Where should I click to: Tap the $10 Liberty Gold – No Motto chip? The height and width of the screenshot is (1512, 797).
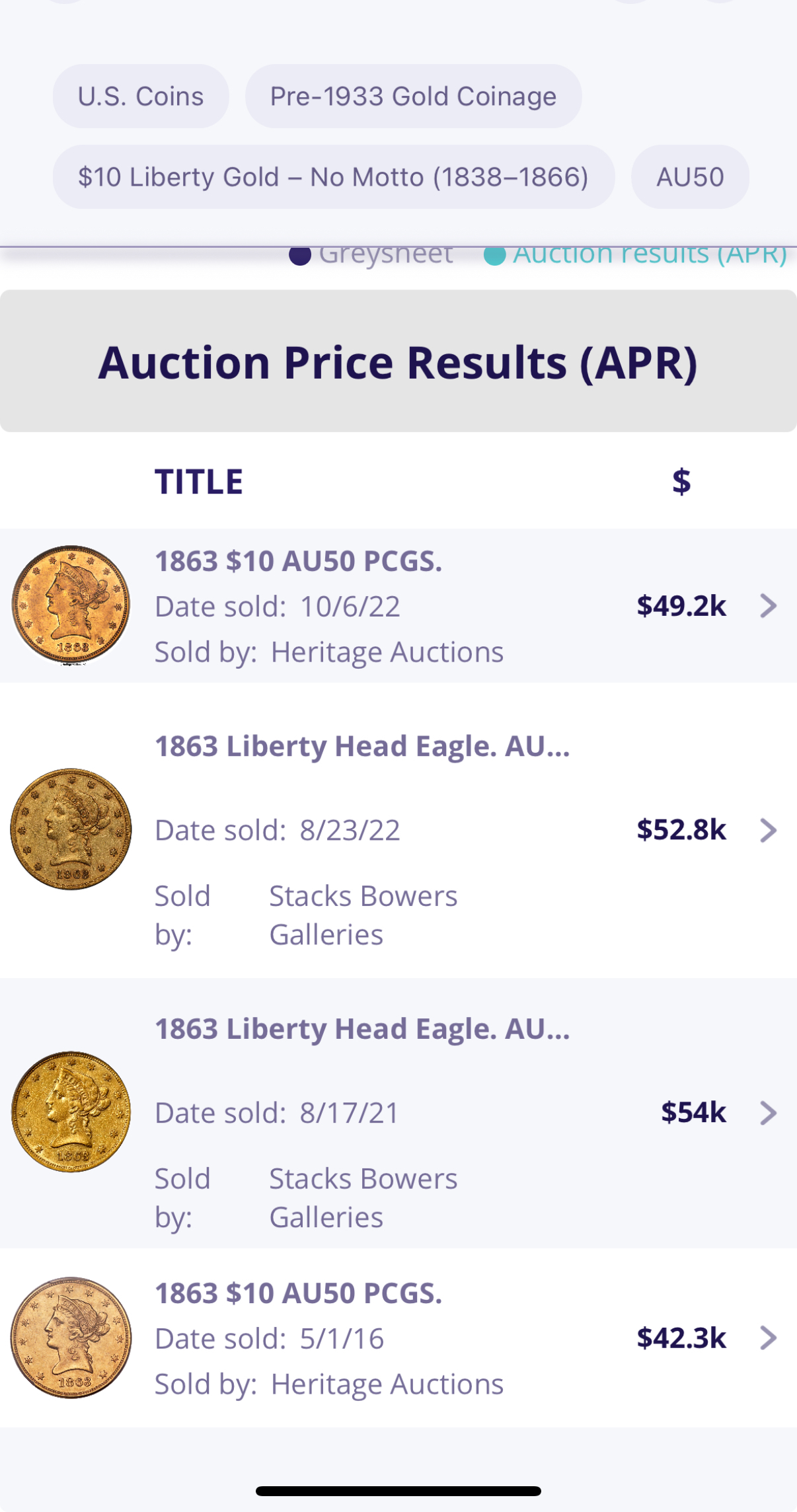[x=334, y=177]
